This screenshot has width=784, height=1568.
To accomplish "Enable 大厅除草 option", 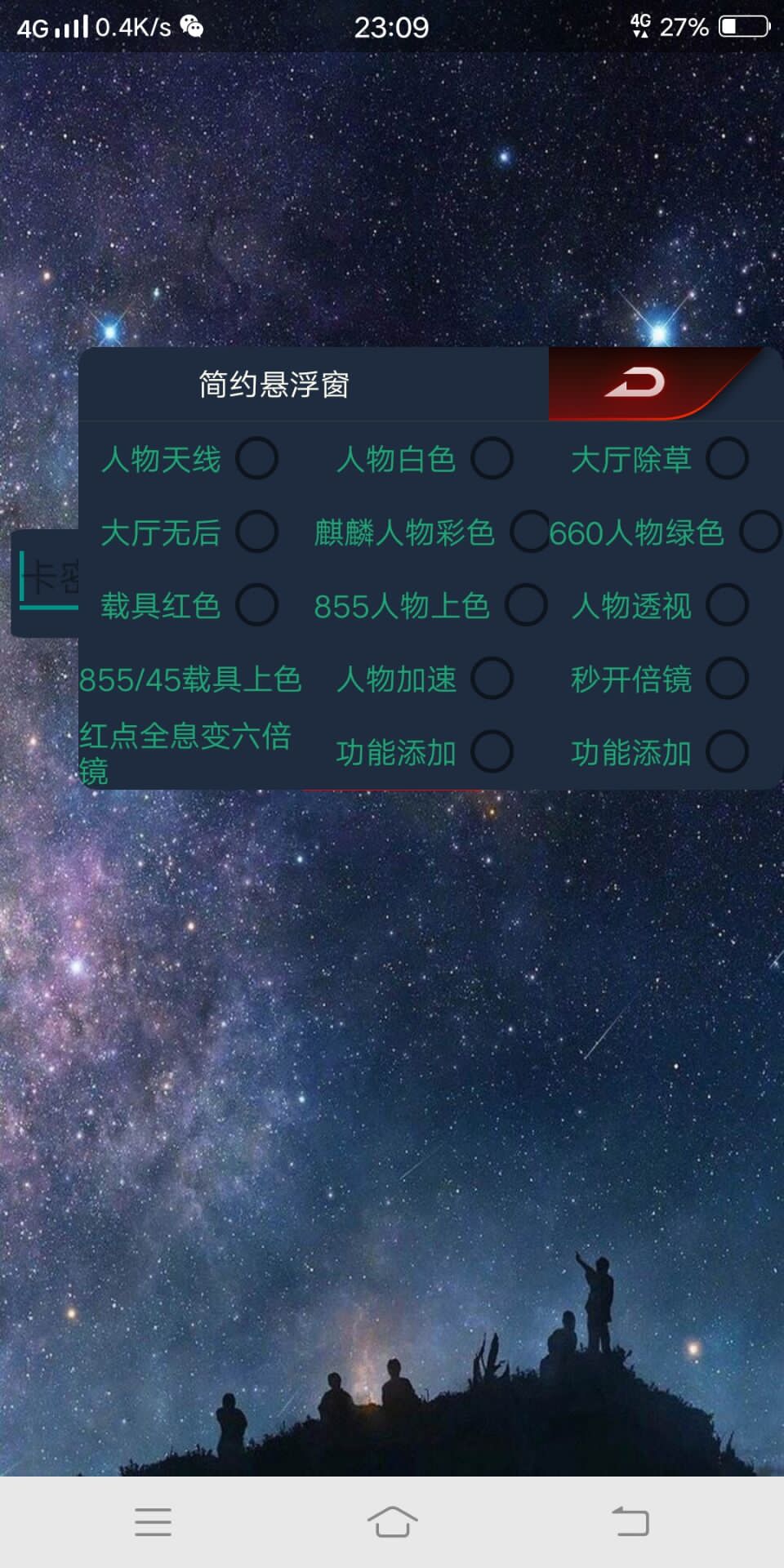I will (x=727, y=458).
